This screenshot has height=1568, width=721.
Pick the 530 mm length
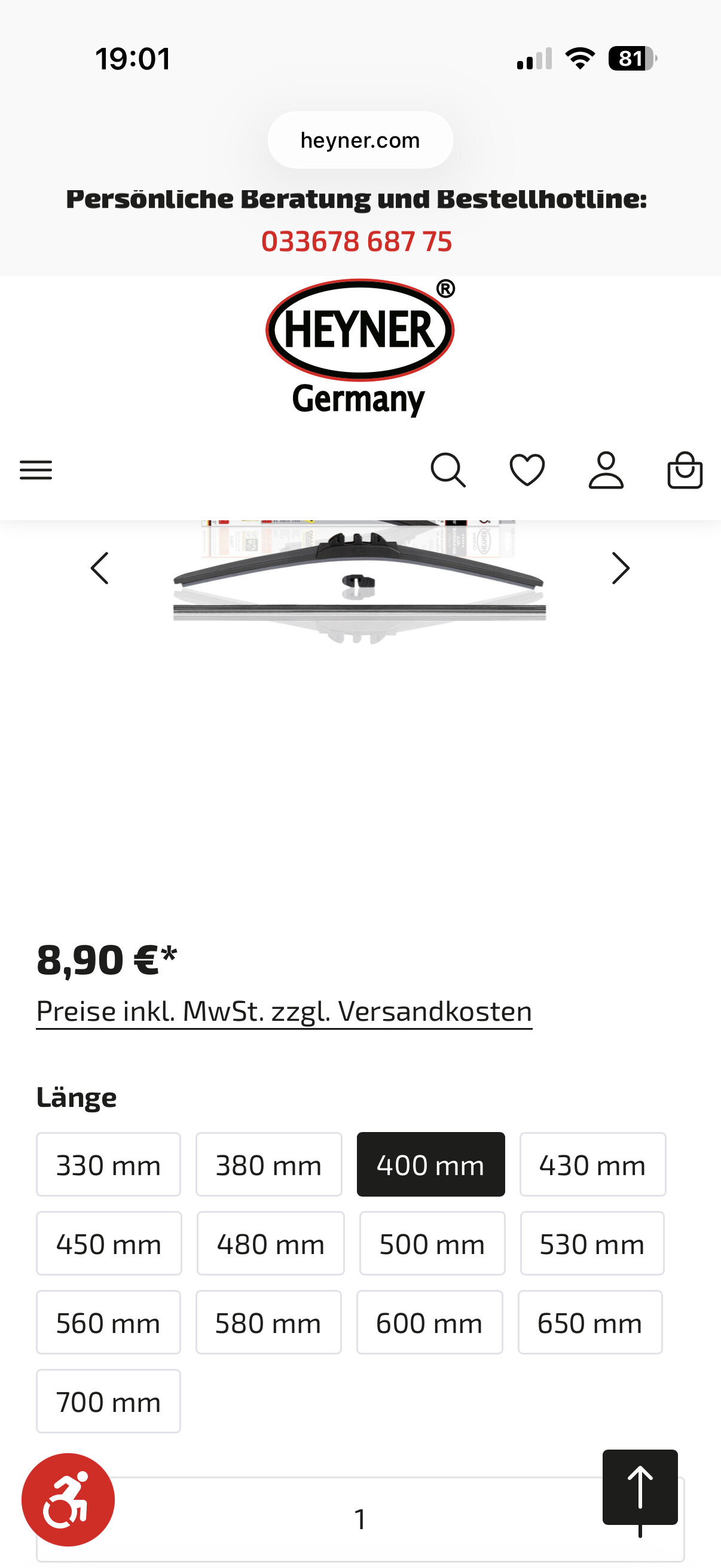coord(592,1243)
